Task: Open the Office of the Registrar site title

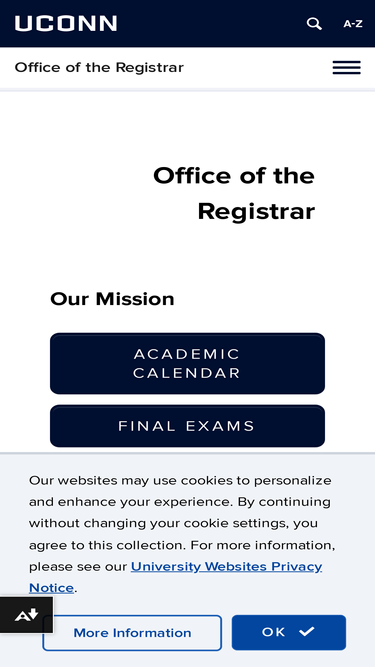Action: point(99,68)
